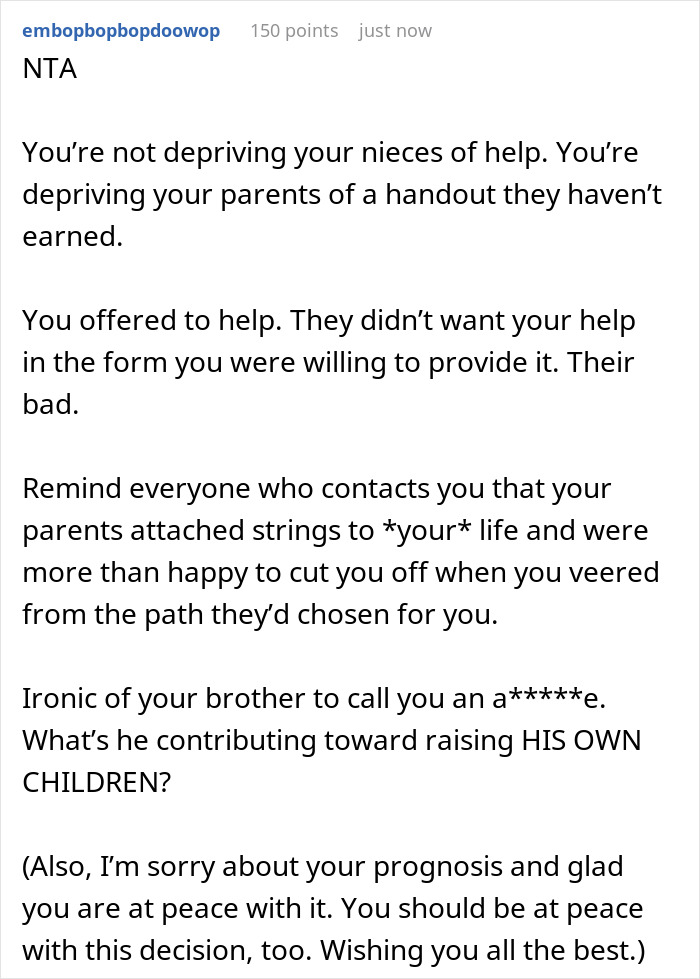The height and width of the screenshot is (979, 700).
Task: Open embopbopbopdoowop's user profile
Action: tap(121, 31)
